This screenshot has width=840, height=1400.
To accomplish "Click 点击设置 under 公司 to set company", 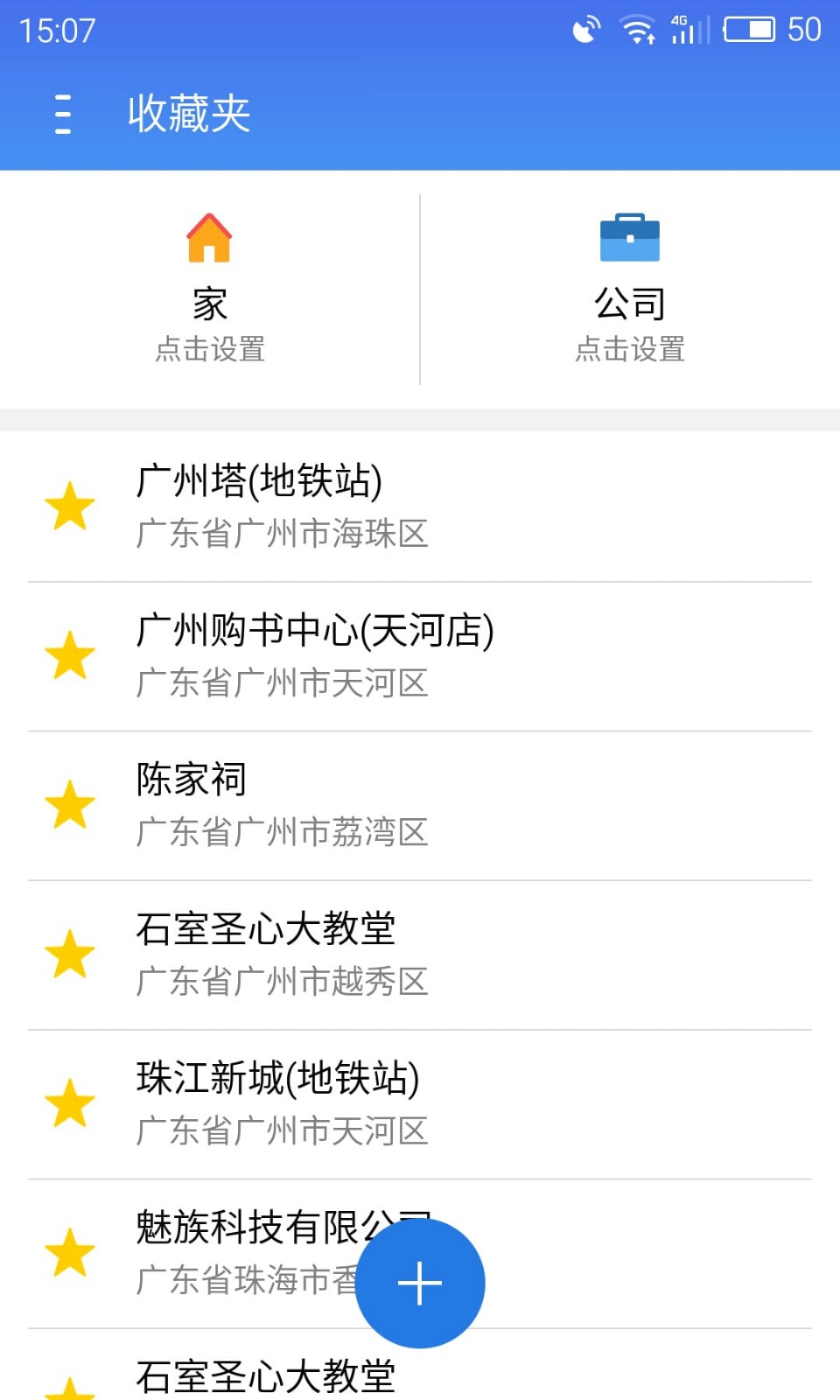I will coord(629,348).
